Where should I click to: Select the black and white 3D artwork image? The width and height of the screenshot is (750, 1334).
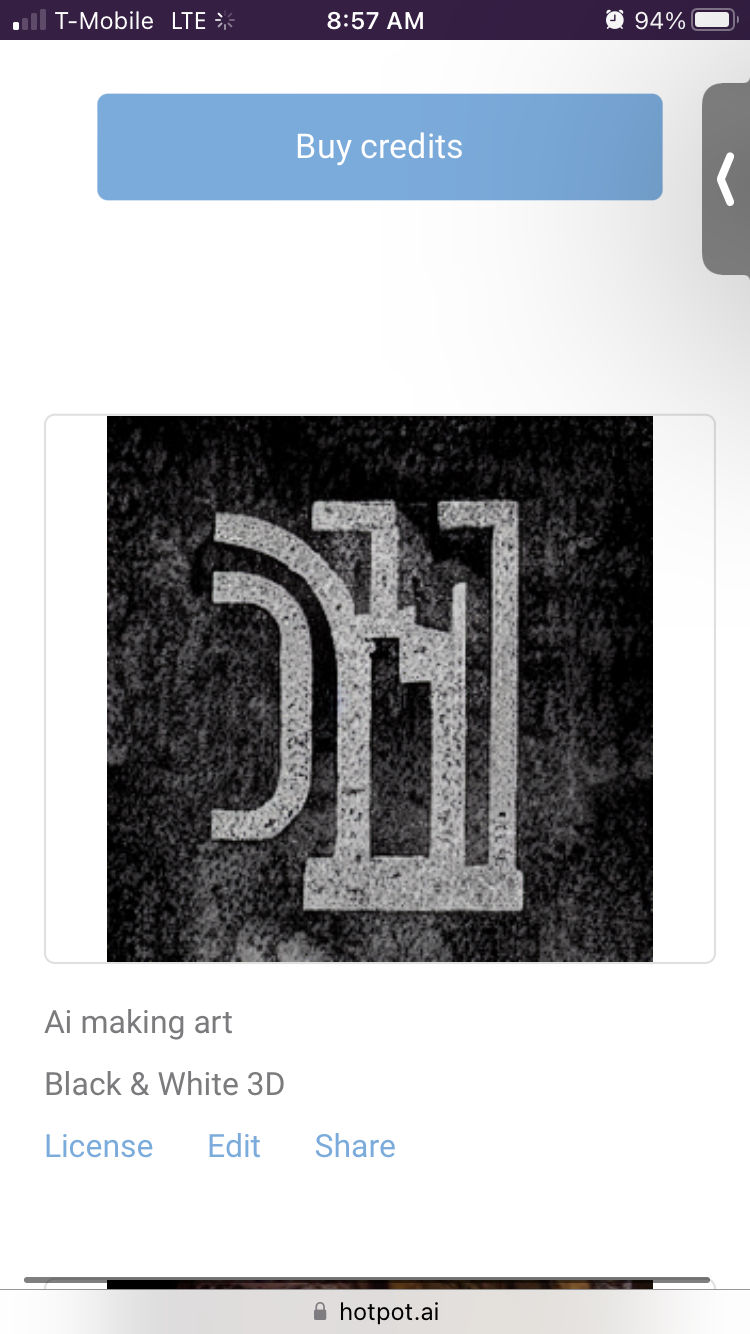point(379,688)
